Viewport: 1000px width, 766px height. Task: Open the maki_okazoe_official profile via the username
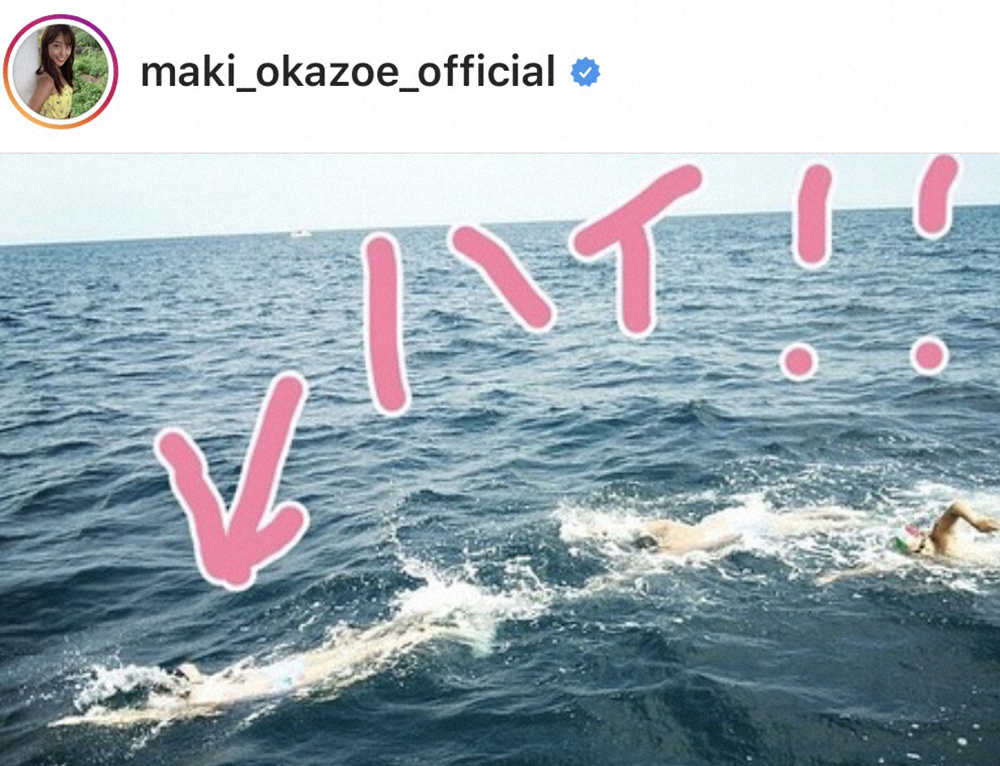point(347,72)
